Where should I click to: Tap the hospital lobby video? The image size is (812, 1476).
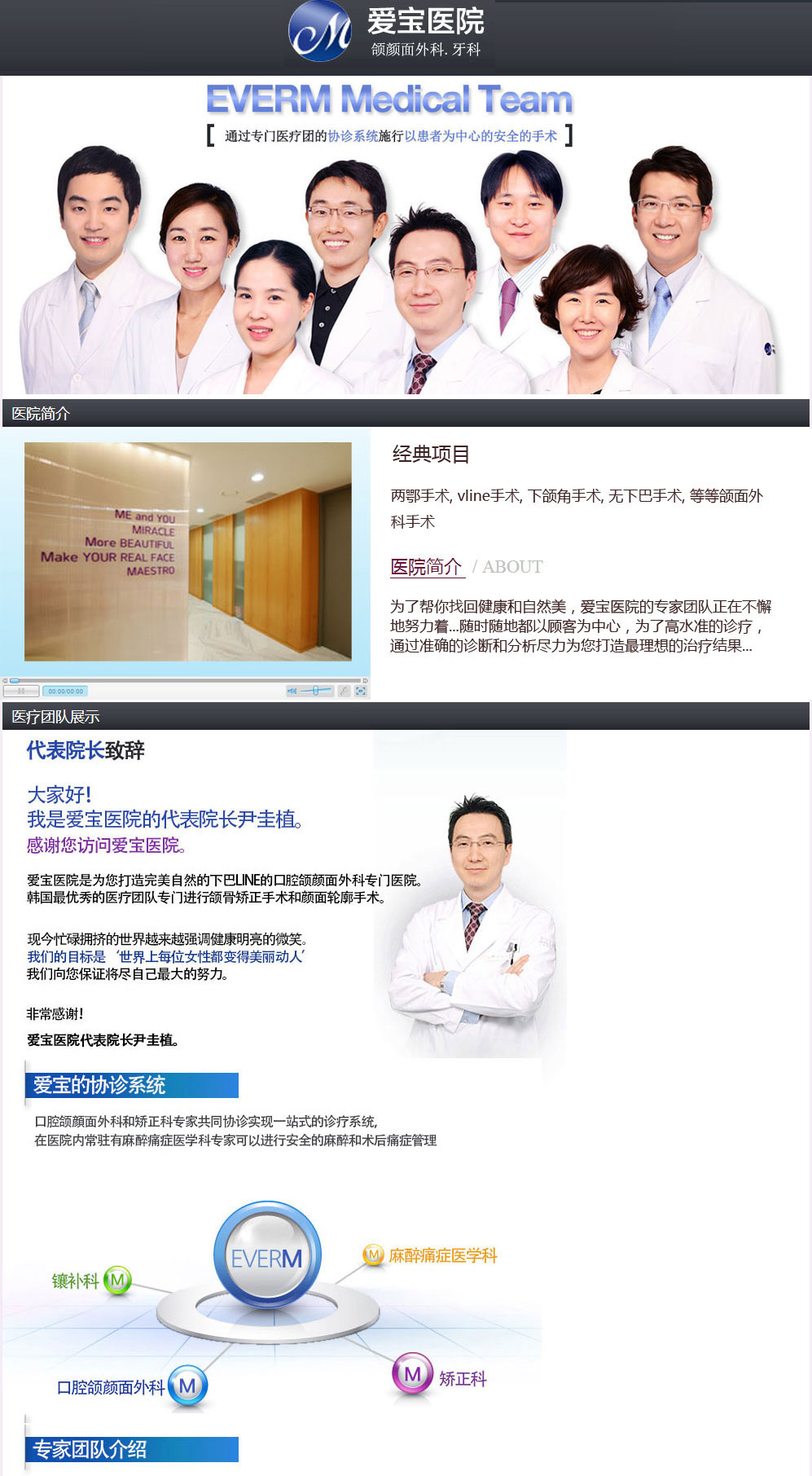[x=188, y=551]
